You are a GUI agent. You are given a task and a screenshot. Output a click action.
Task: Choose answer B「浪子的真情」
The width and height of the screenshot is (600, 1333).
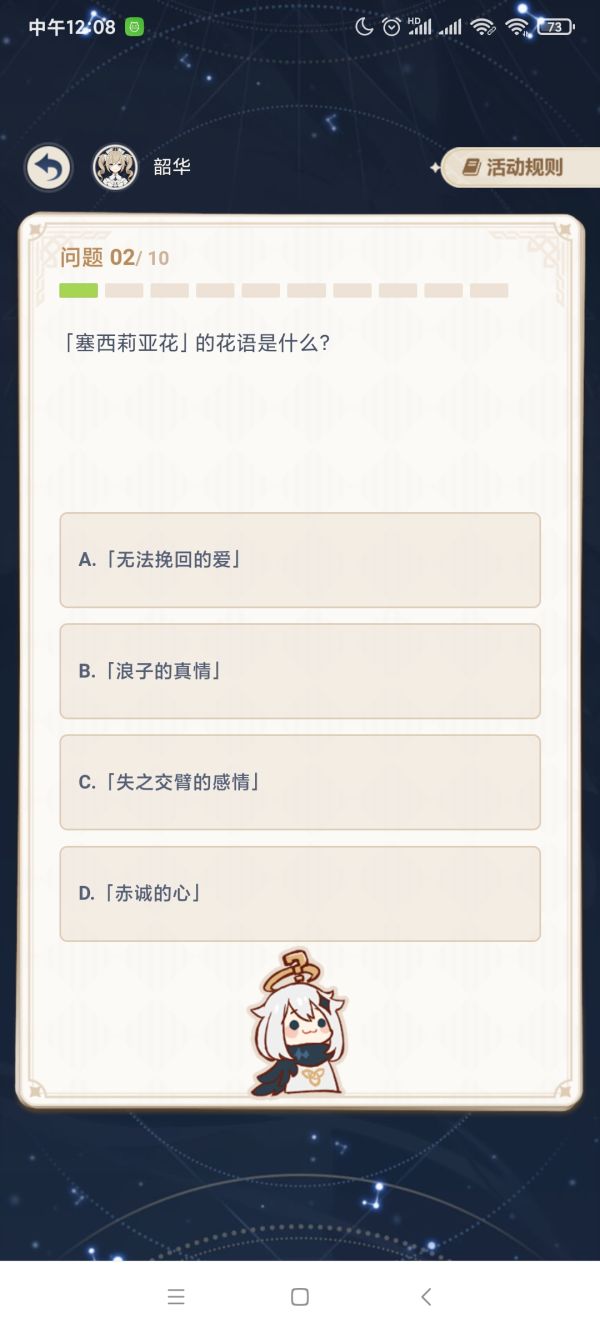(300, 671)
